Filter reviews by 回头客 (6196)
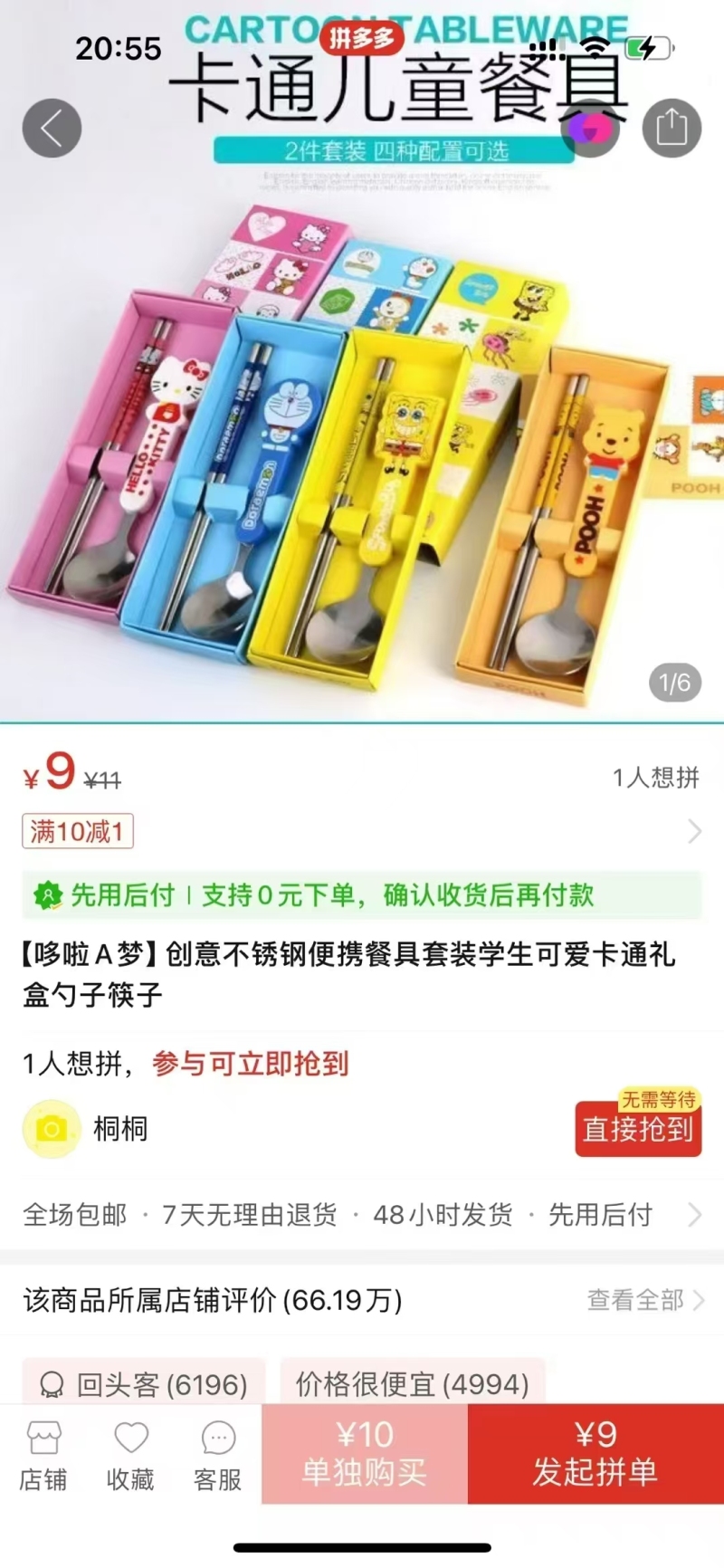 click(x=144, y=1383)
